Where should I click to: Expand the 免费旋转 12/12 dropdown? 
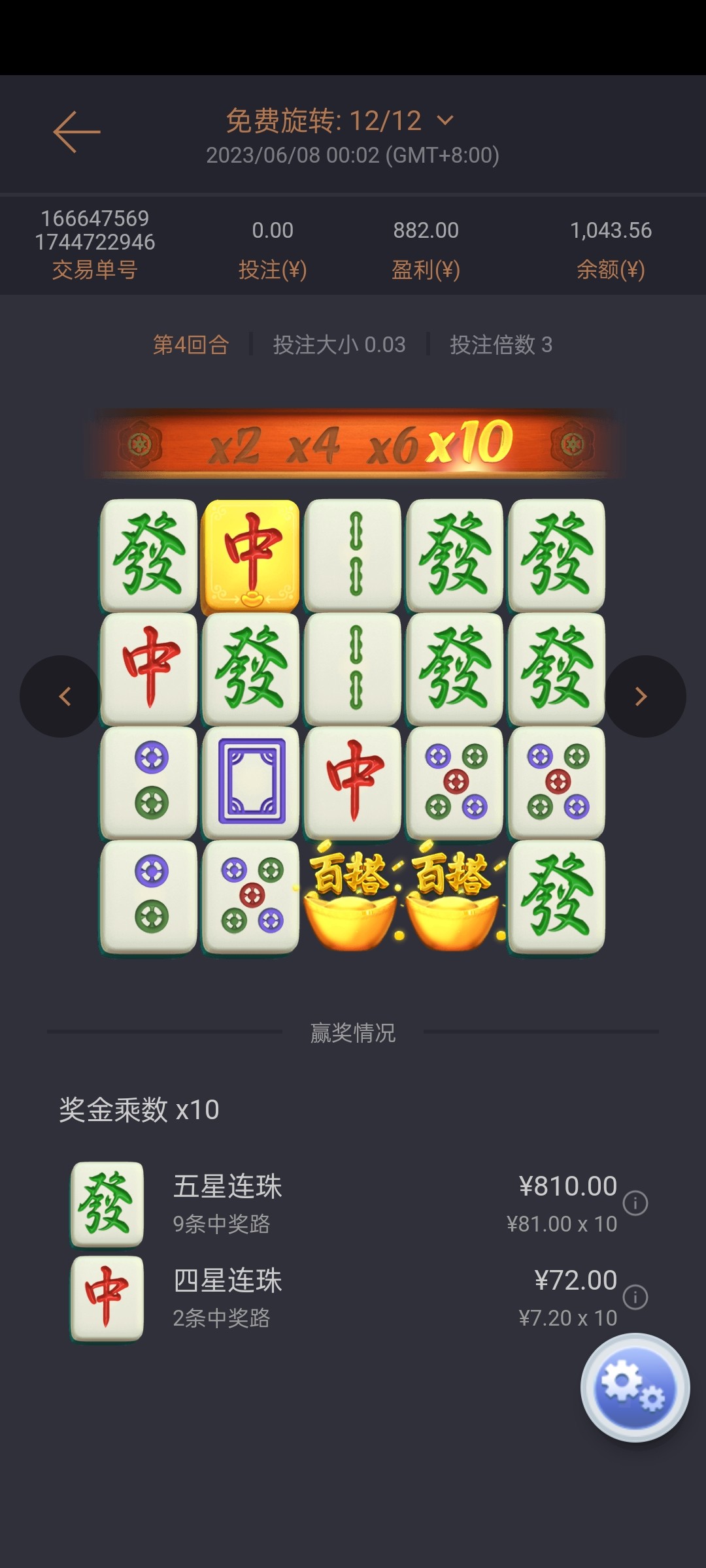(x=445, y=121)
